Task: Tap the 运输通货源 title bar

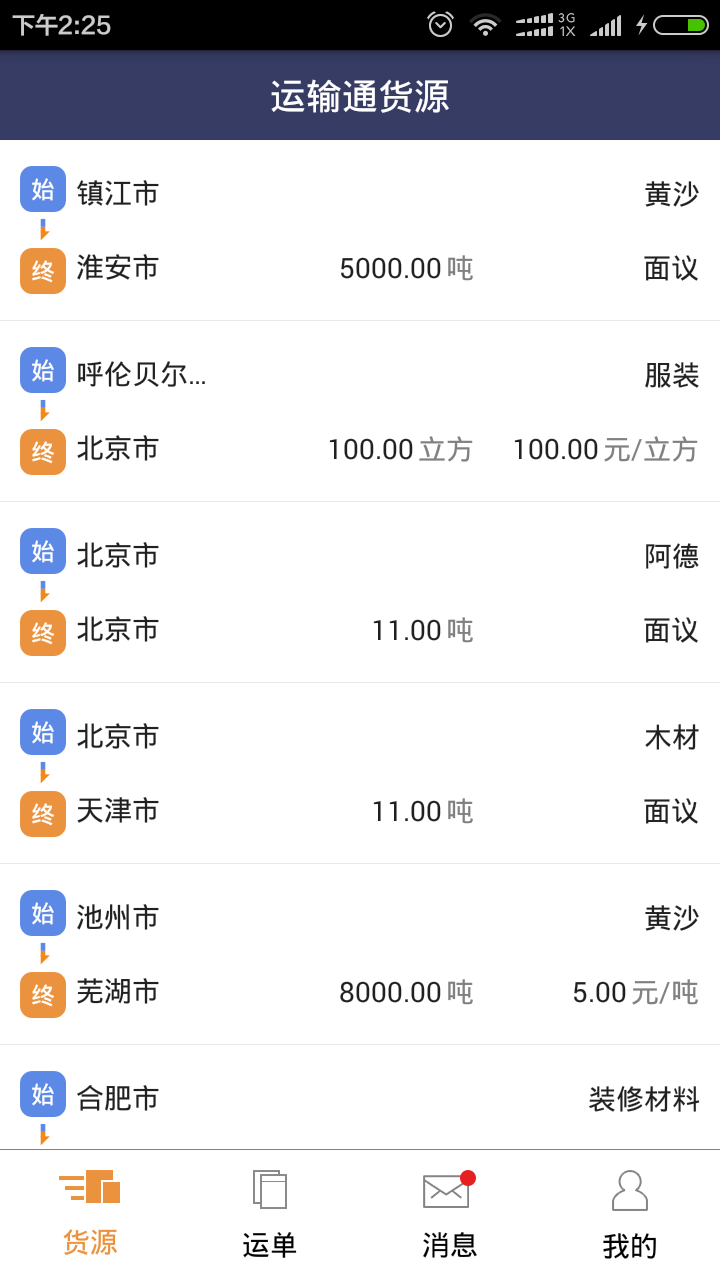Action: tap(360, 95)
